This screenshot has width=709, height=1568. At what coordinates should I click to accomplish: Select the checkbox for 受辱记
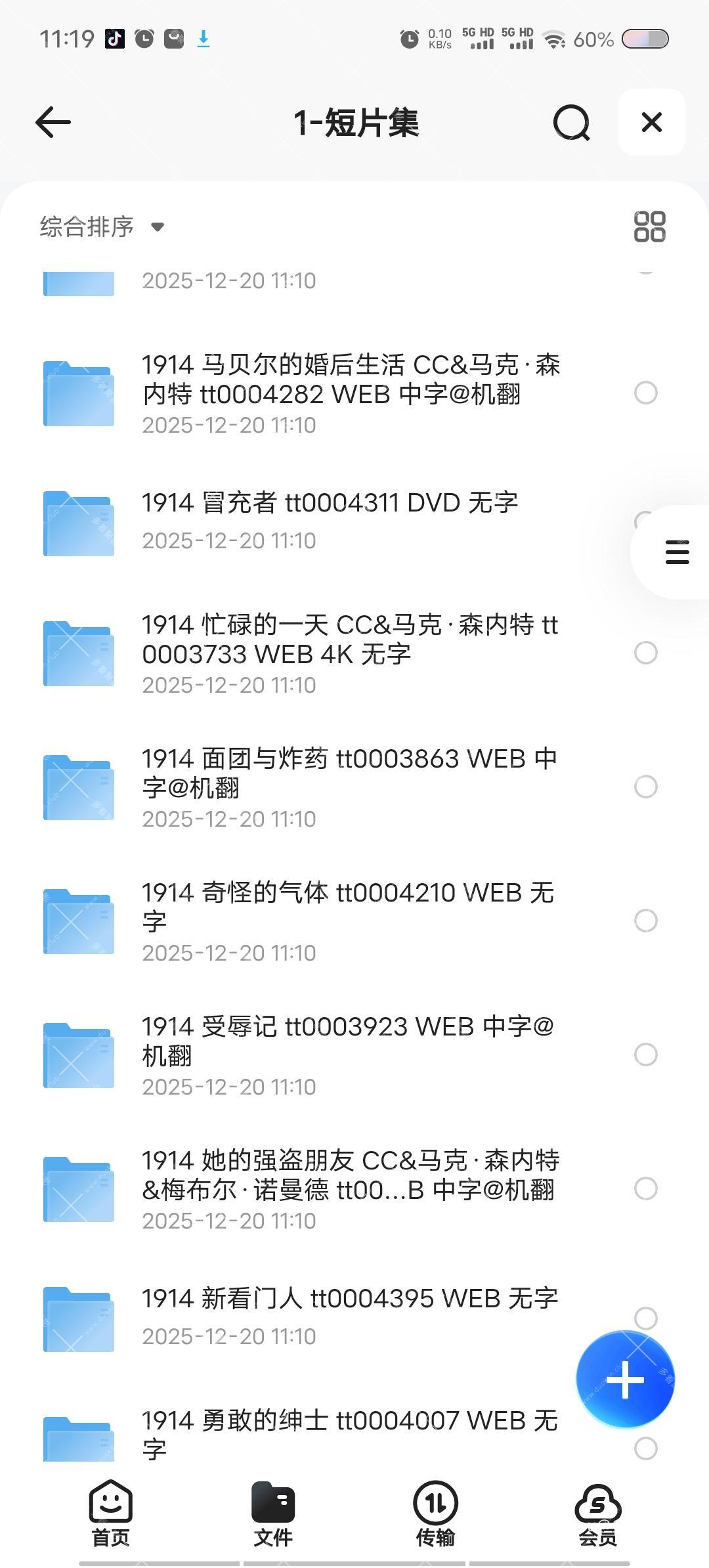click(x=645, y=1055)
